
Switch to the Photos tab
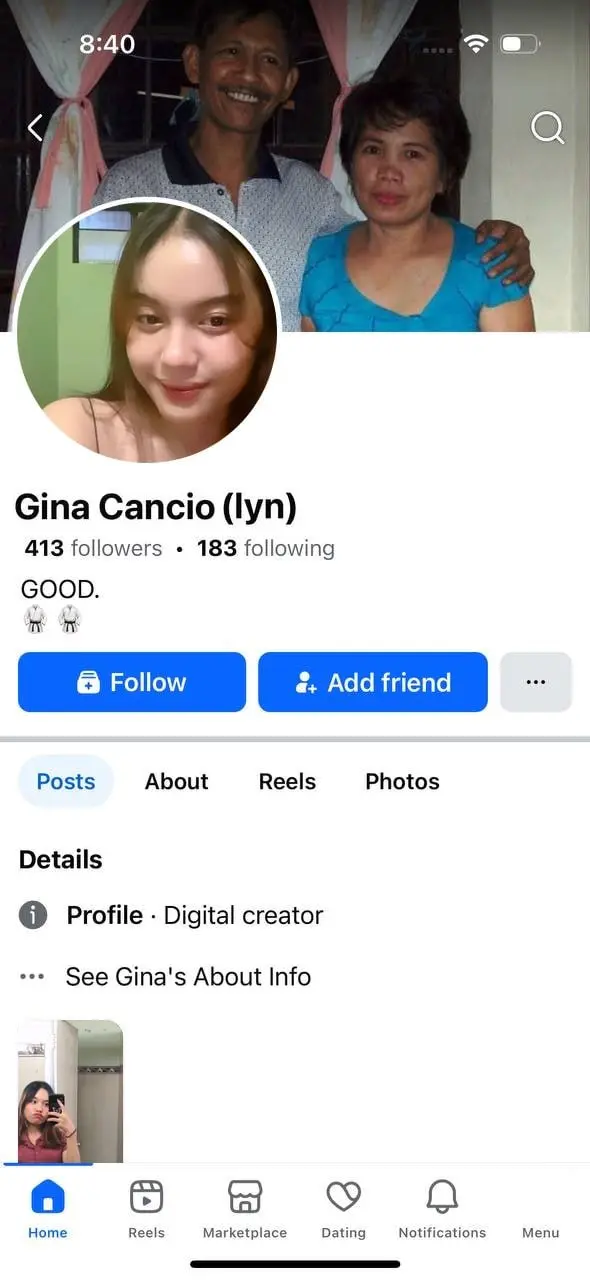402,781
